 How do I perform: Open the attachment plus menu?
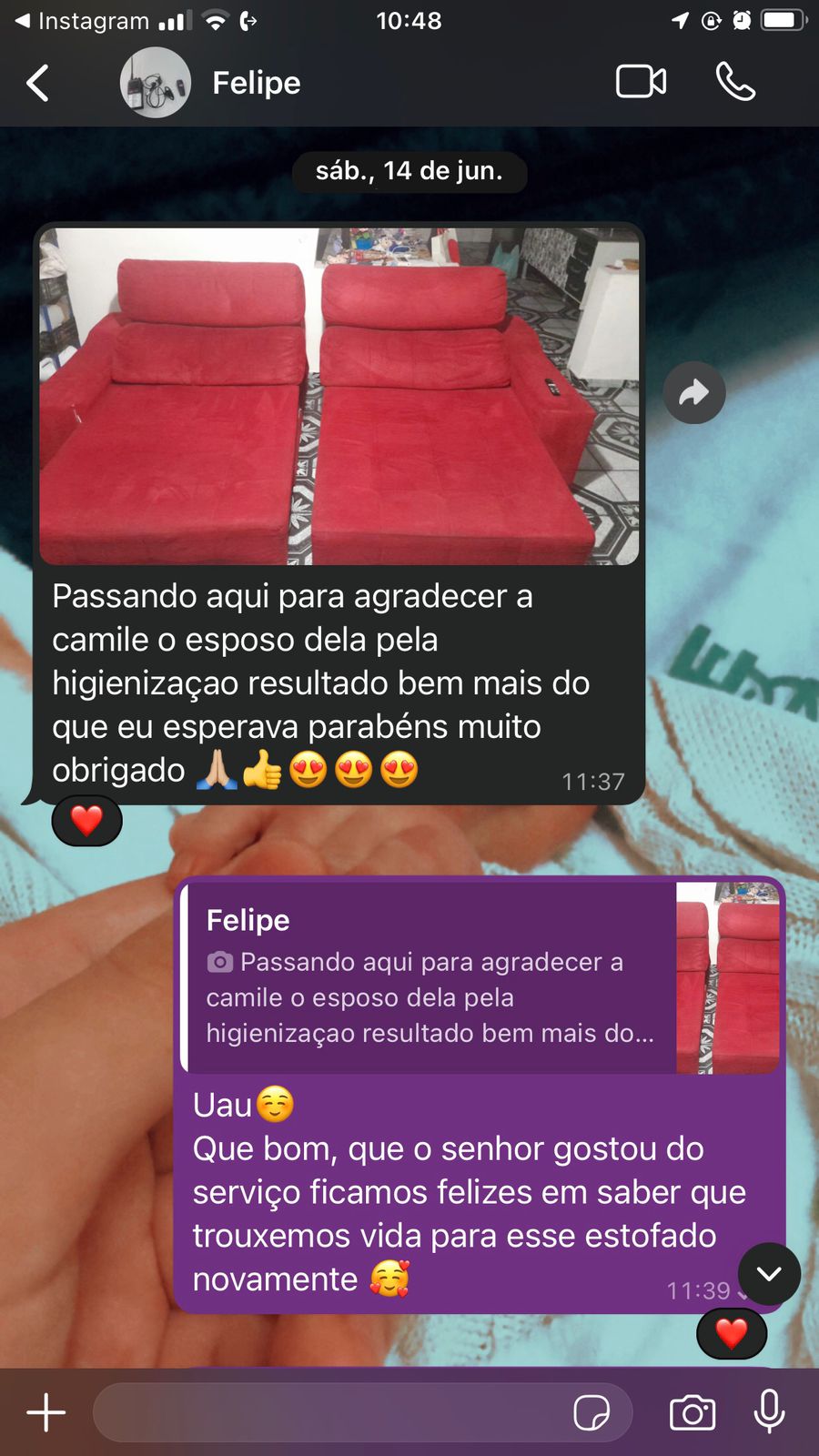(45, 1412)
